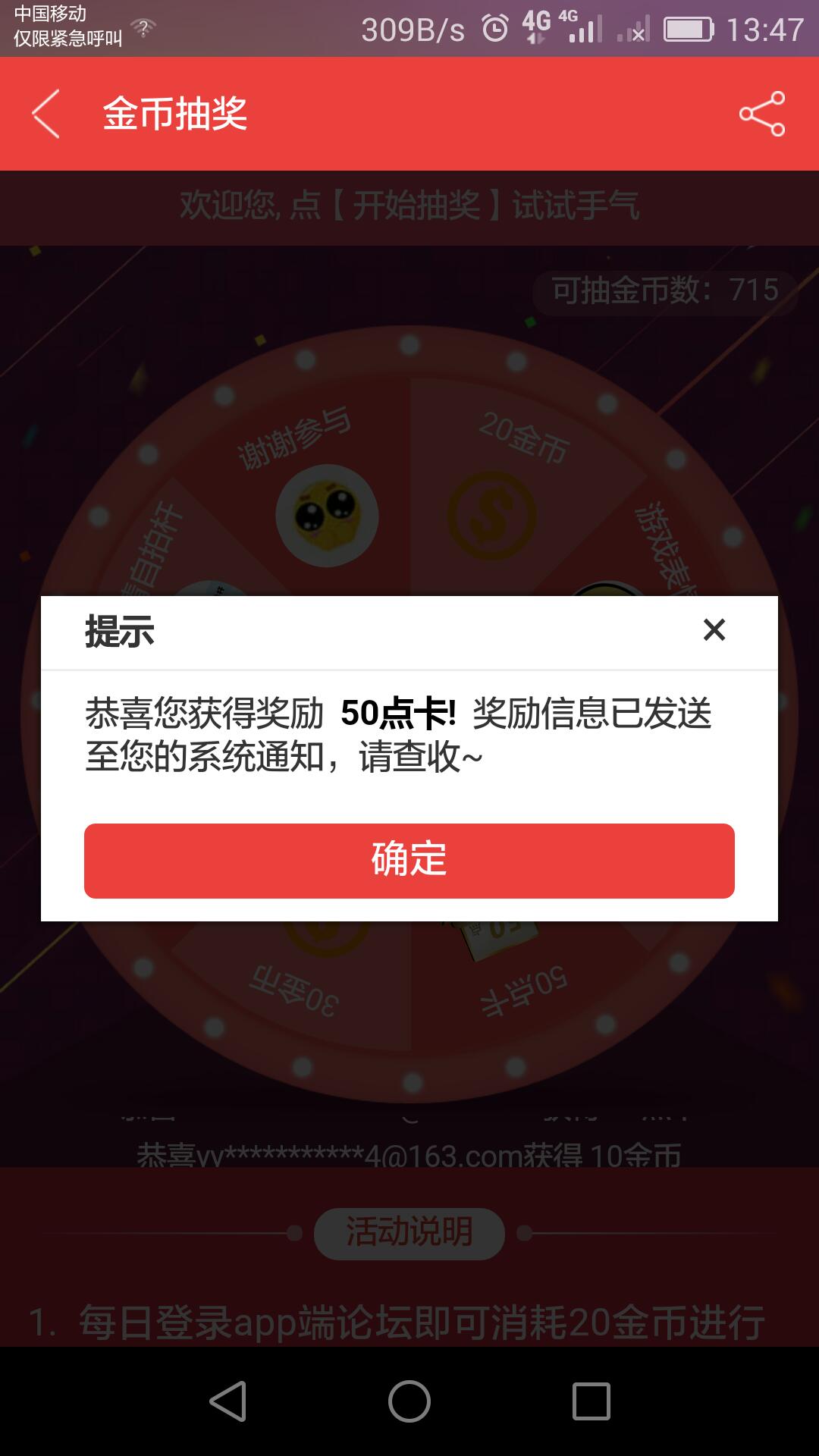Open the recent apps view
The image size is (819, 1456).
tap(591, 1401)
